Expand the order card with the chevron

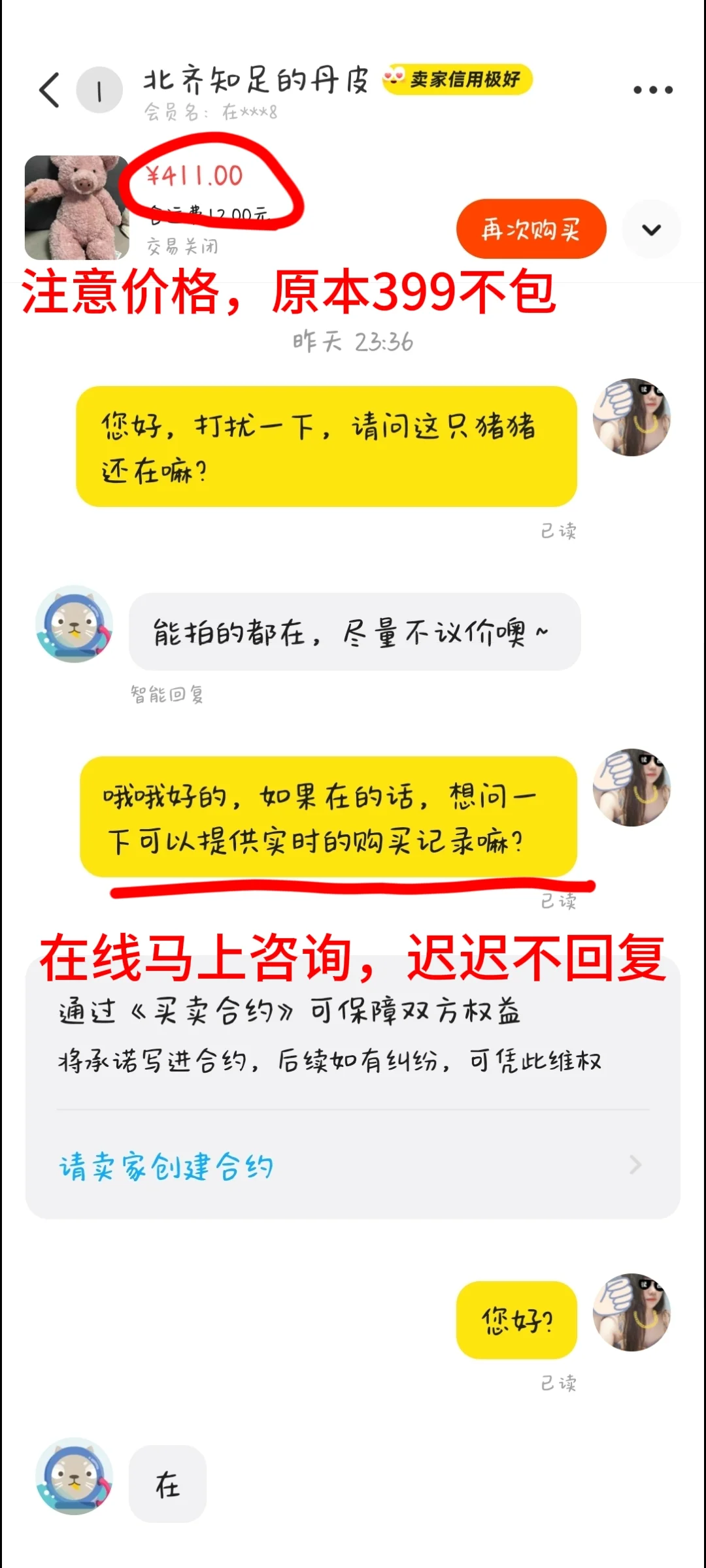click(x=651, y=230)
